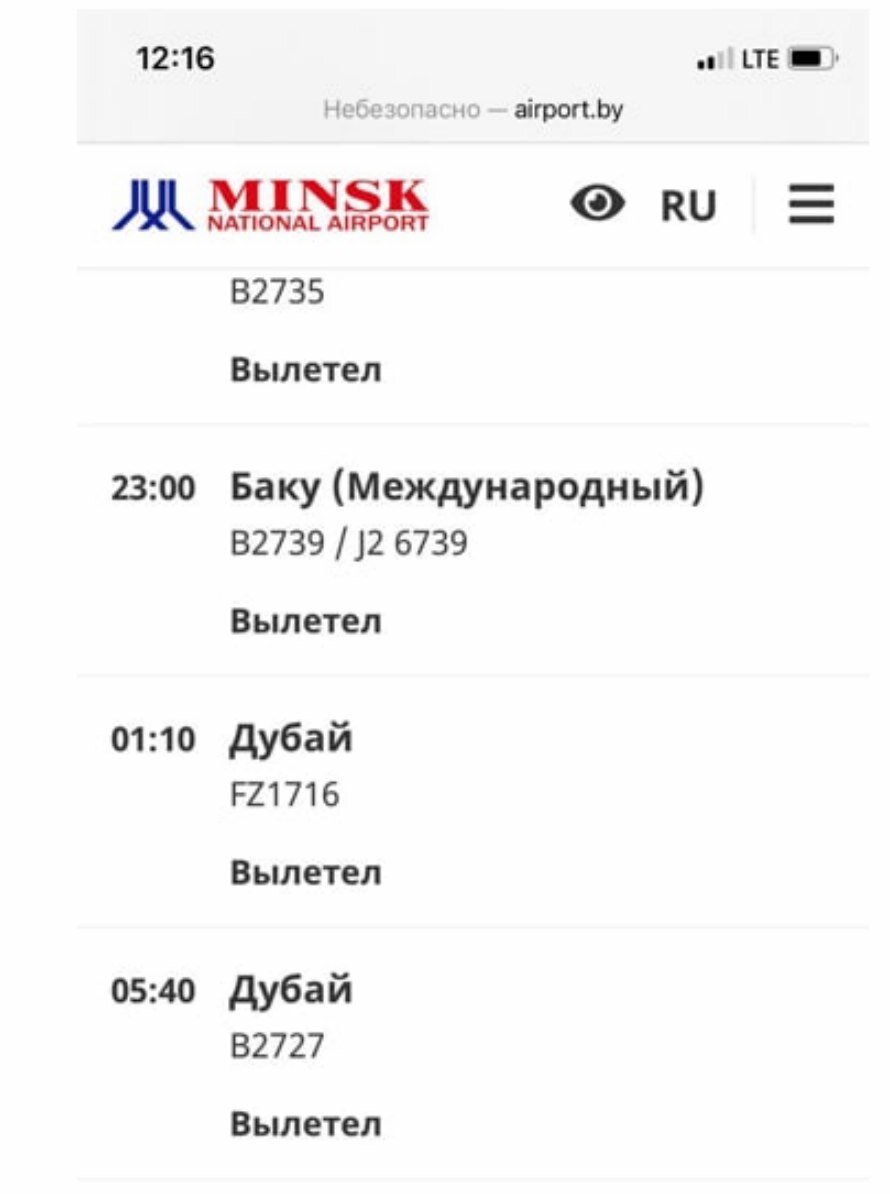The image size is (890, 1194).
Task: Go to Minsk National Airport homepage
Action: [271, 205]
